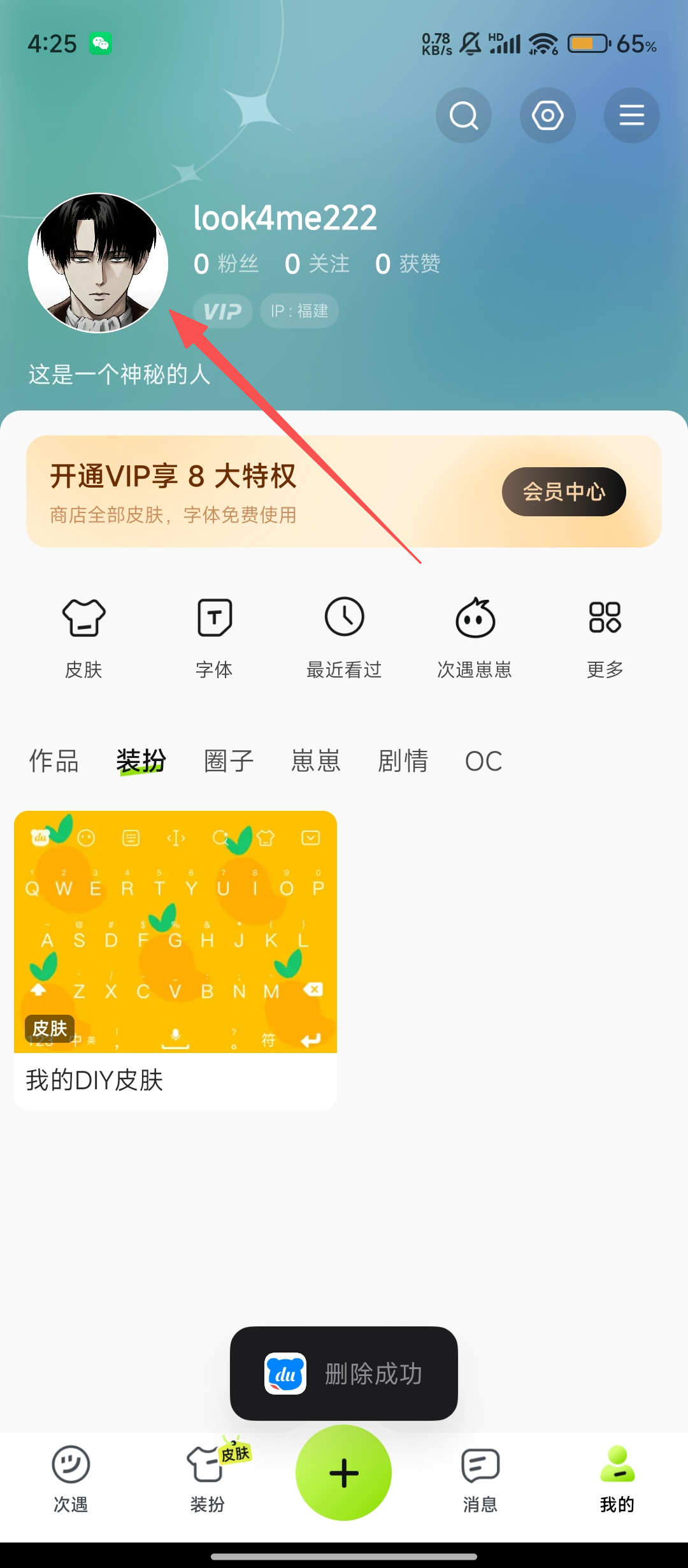Switch to the 圈子 tab
The image size is (688, 1568).
(229, 760)
